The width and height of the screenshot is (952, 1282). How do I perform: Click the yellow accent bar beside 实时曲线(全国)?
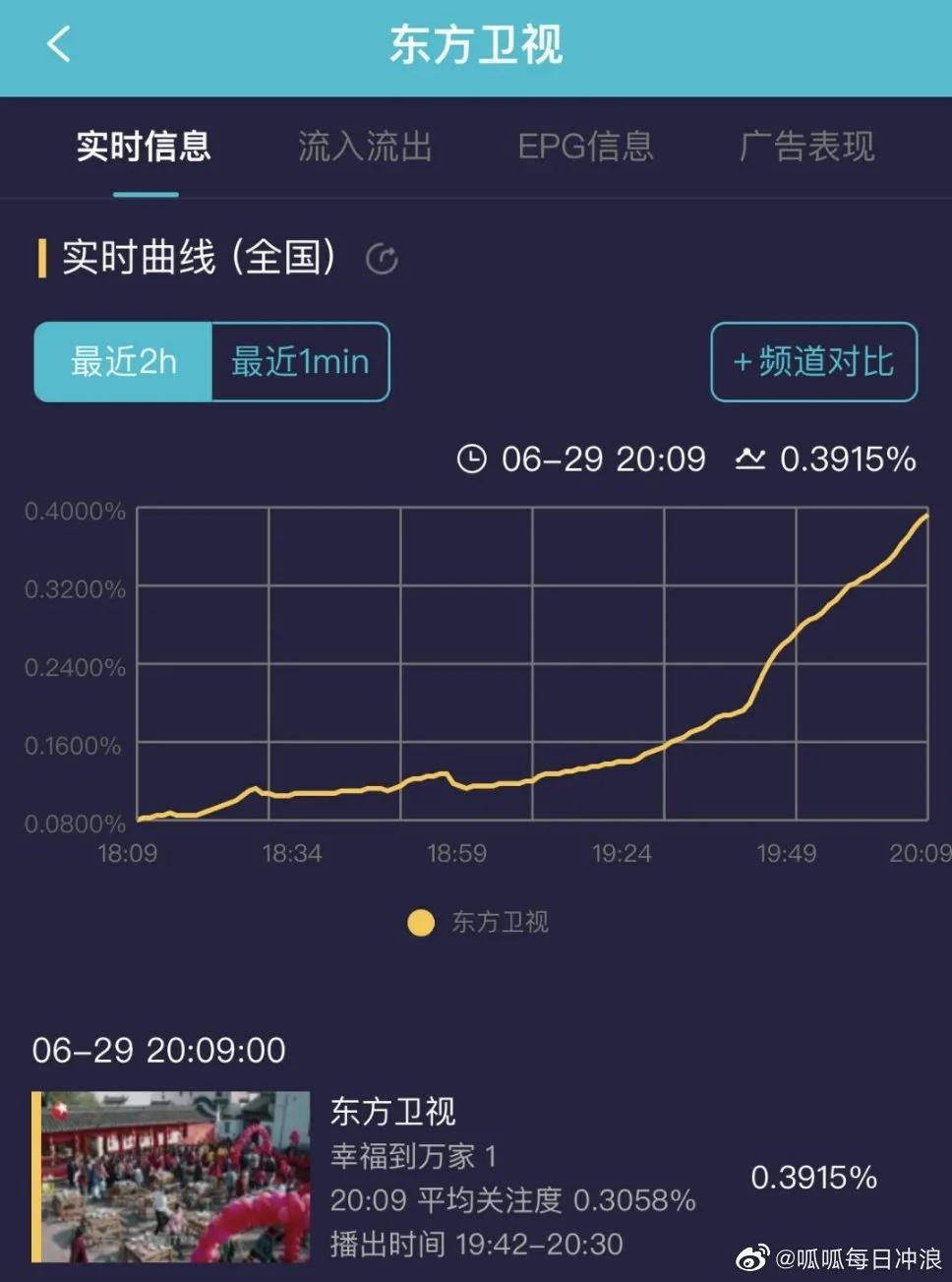pos(41,258)
